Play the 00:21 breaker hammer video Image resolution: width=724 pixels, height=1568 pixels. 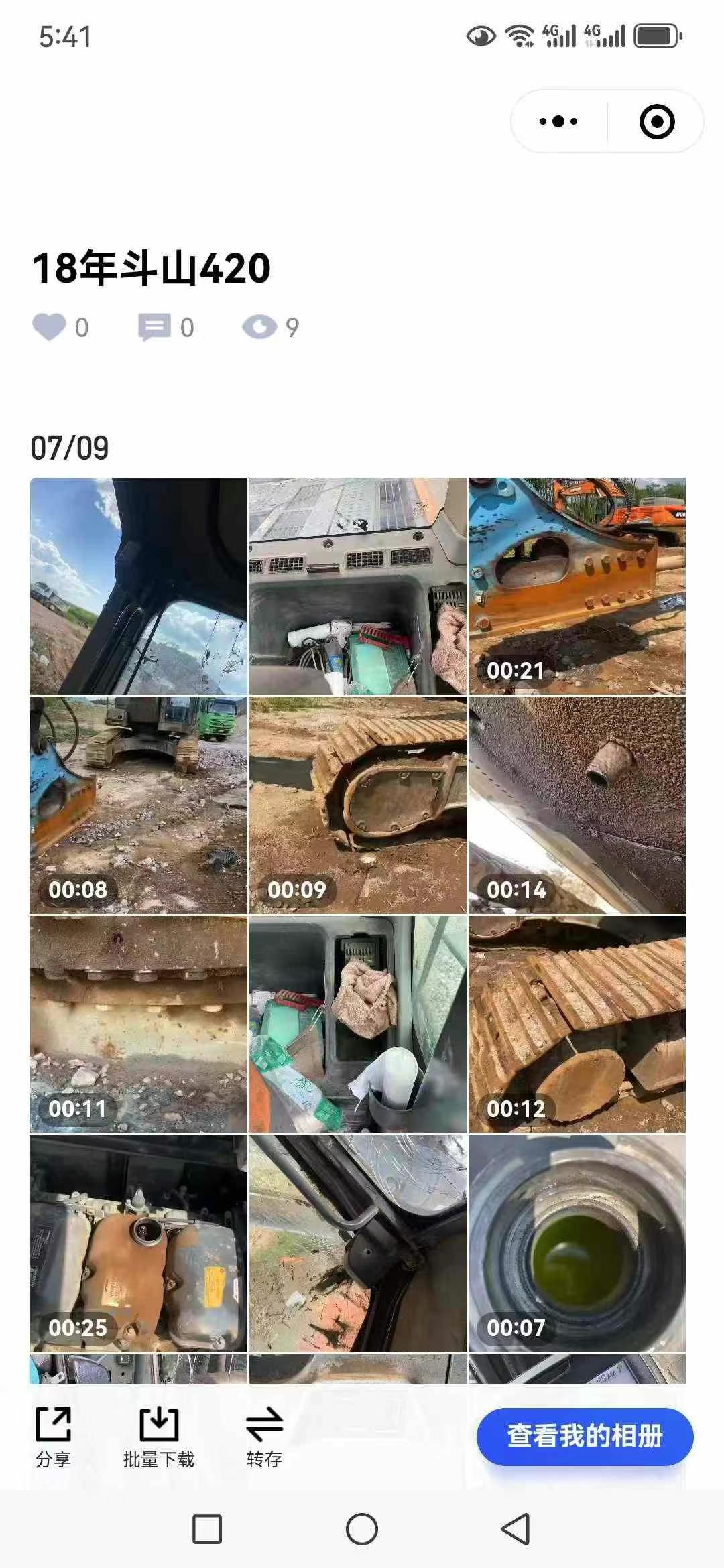click(x=577, y=586)
